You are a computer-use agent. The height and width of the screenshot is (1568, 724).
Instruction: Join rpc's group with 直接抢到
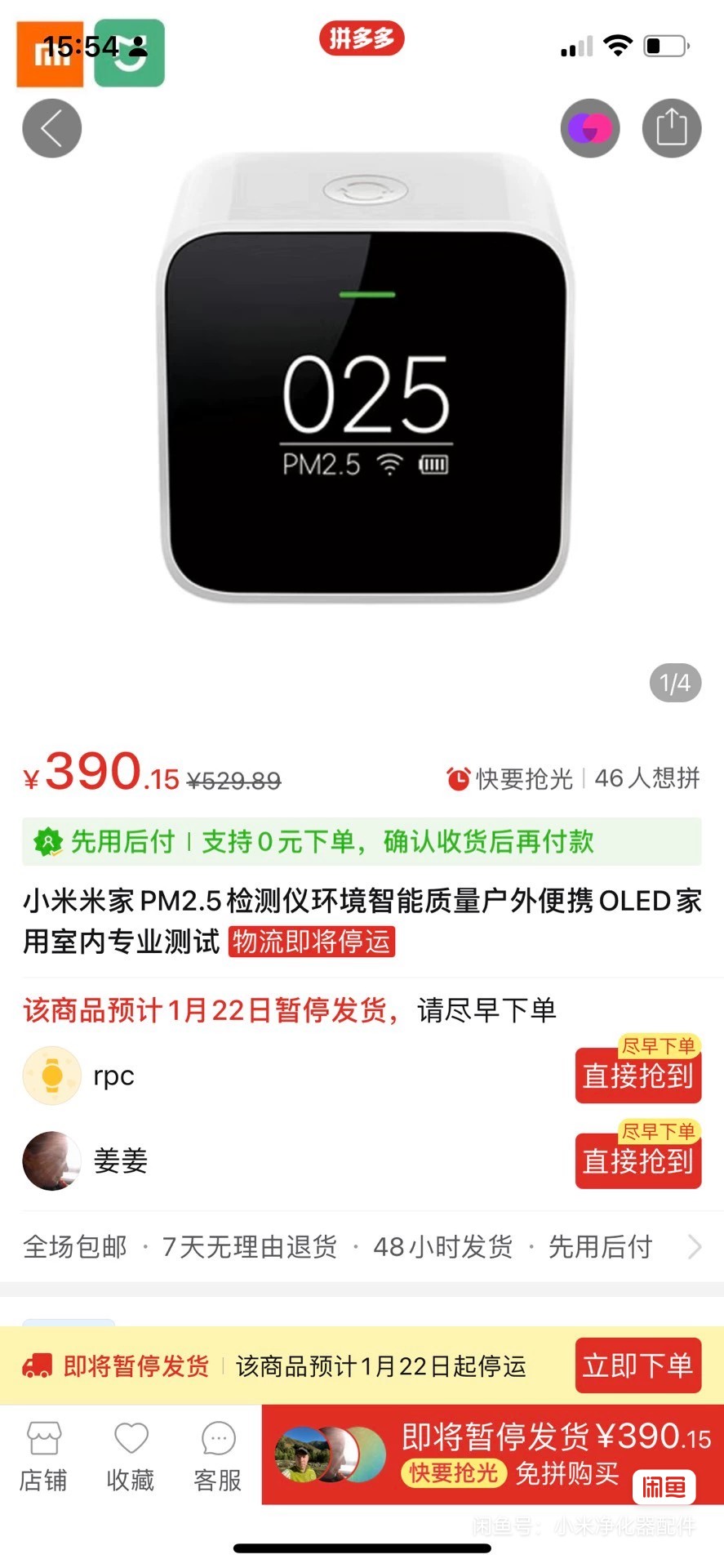pos(637,1076)
